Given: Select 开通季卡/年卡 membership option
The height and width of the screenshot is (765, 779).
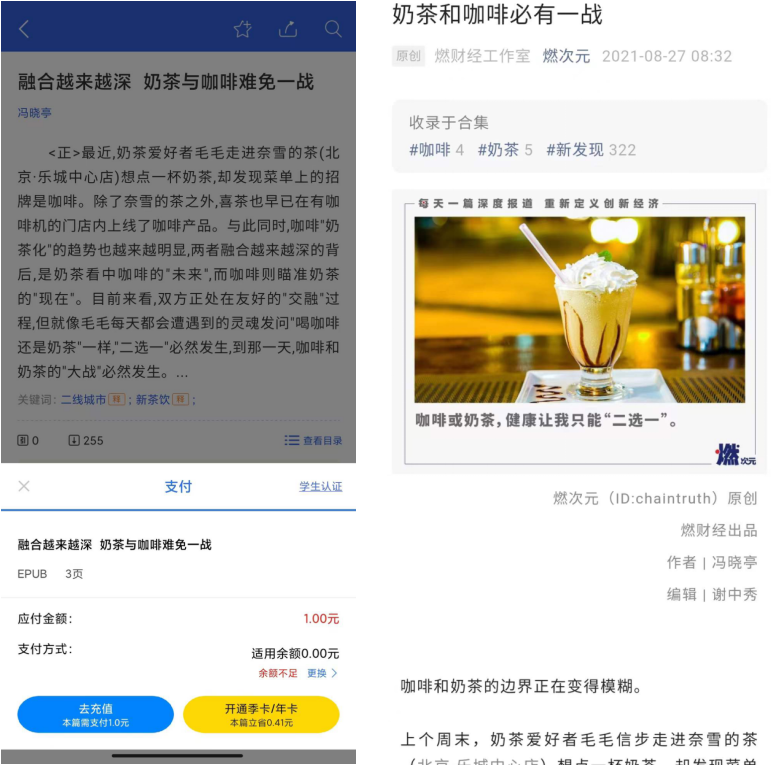Looking at the screenshot, I should (x=261, y=714).
